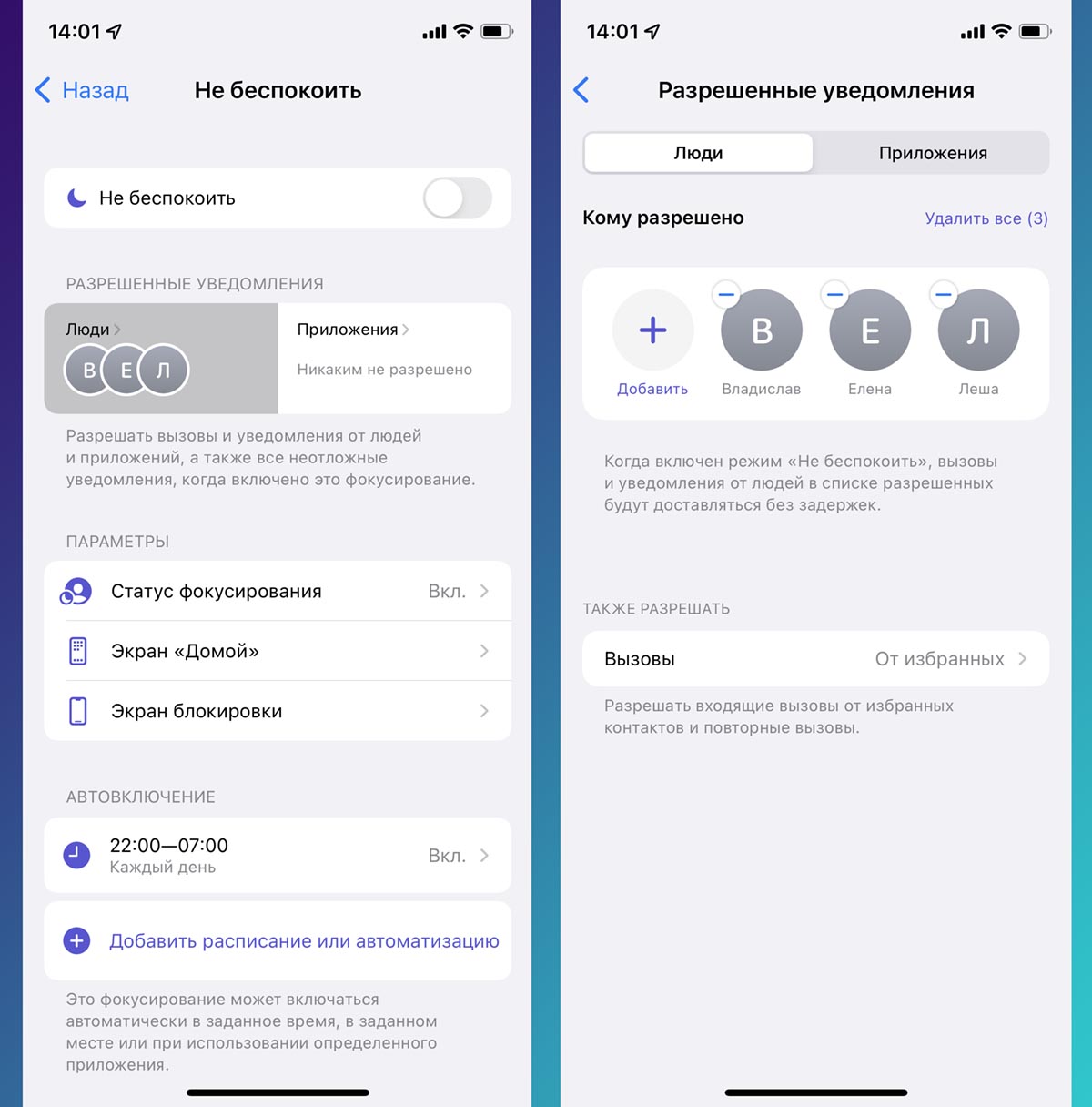The image size is (1092, 1107).
Task: Open the 22:00—07:00 schedule
Action: 278,855
